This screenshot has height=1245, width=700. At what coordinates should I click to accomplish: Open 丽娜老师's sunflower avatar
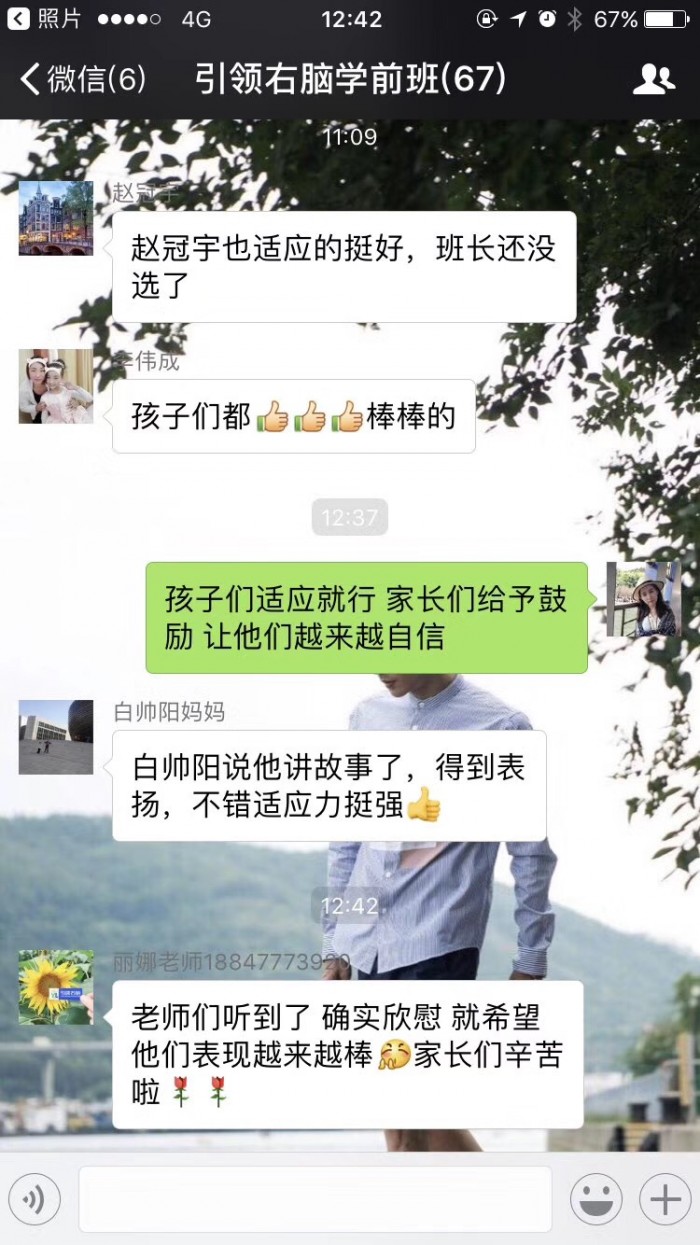click(56, 987)
